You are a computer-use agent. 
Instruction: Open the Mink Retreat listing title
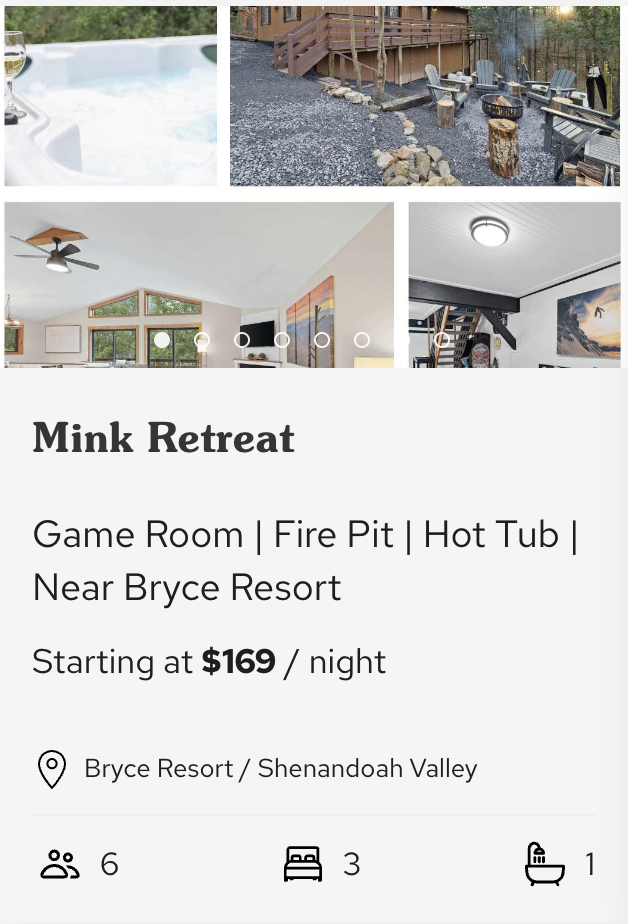tap(163, 438)
